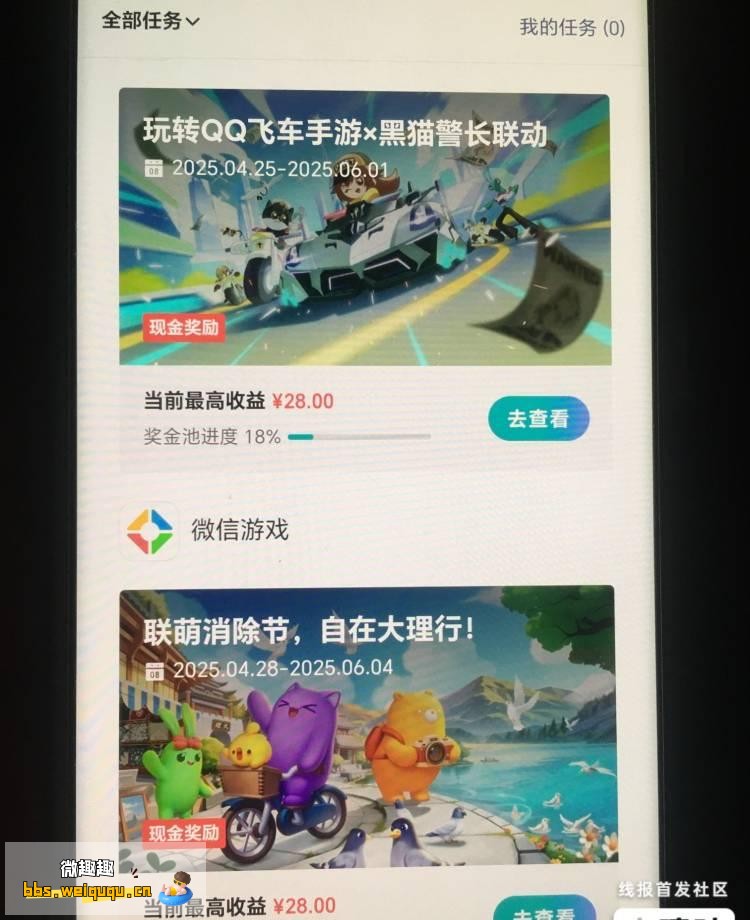Click the 去查看 button on the QQ飞车 task
The image size is (750, 920).
click(539, 418)
